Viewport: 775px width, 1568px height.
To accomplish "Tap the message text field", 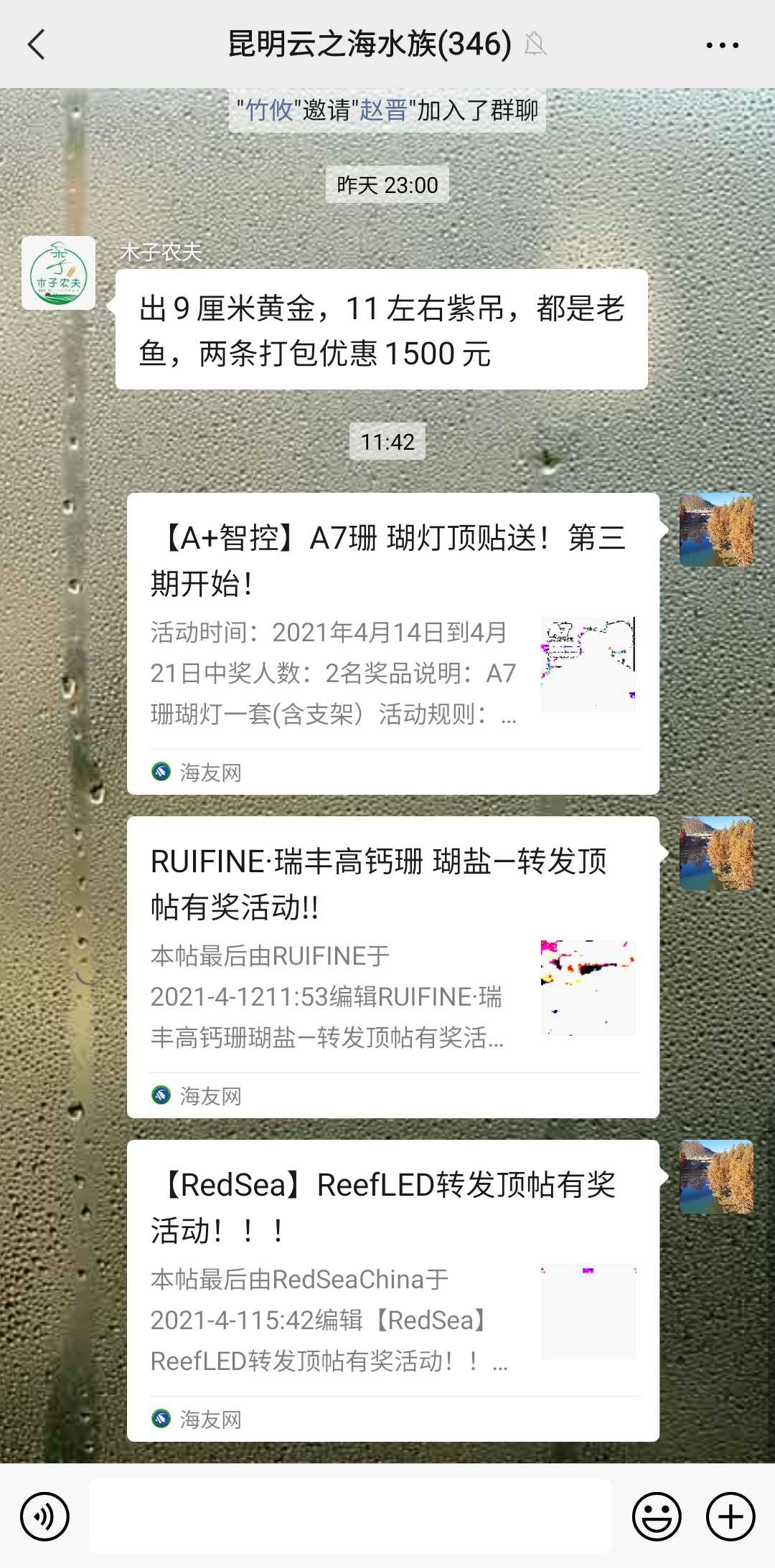I will tap(350, 1516).
